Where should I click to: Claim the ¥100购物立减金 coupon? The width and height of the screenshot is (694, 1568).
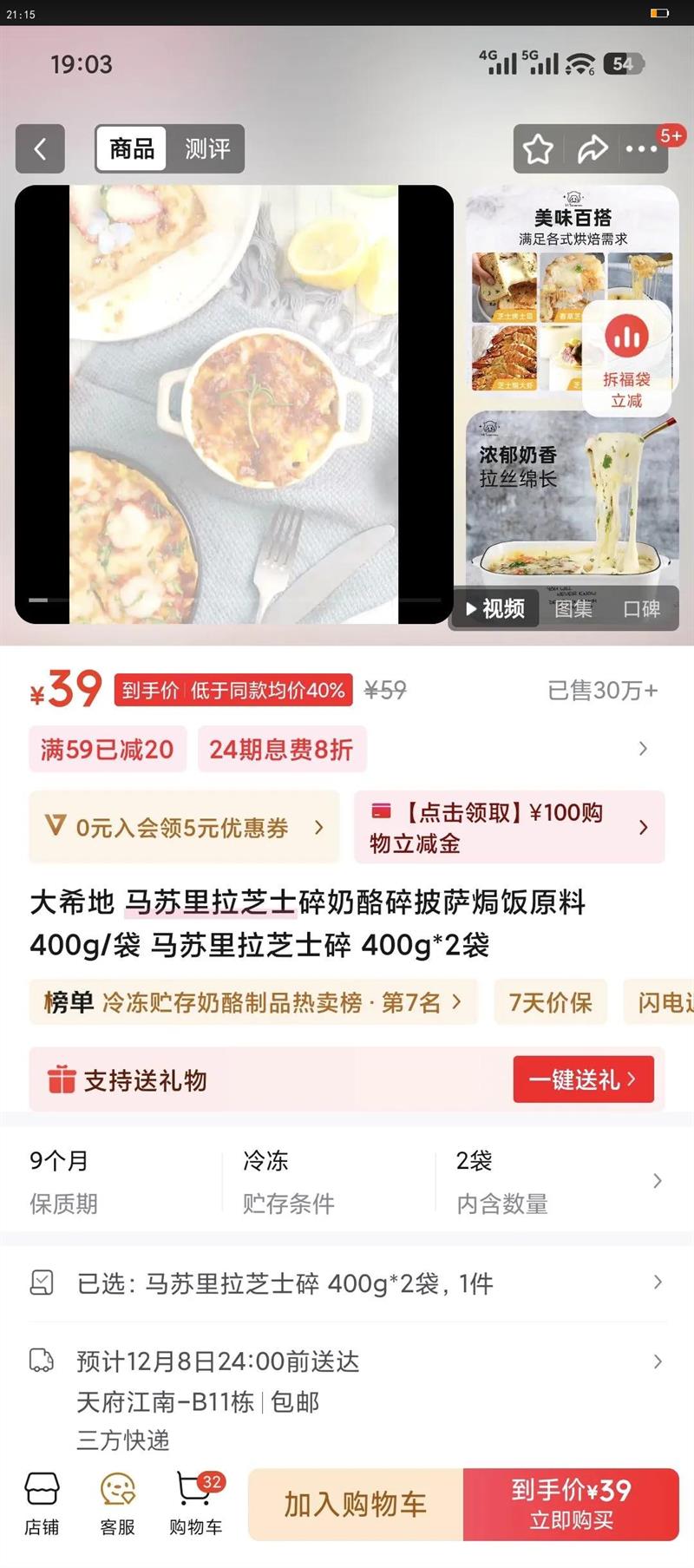(x=510, y=827)
